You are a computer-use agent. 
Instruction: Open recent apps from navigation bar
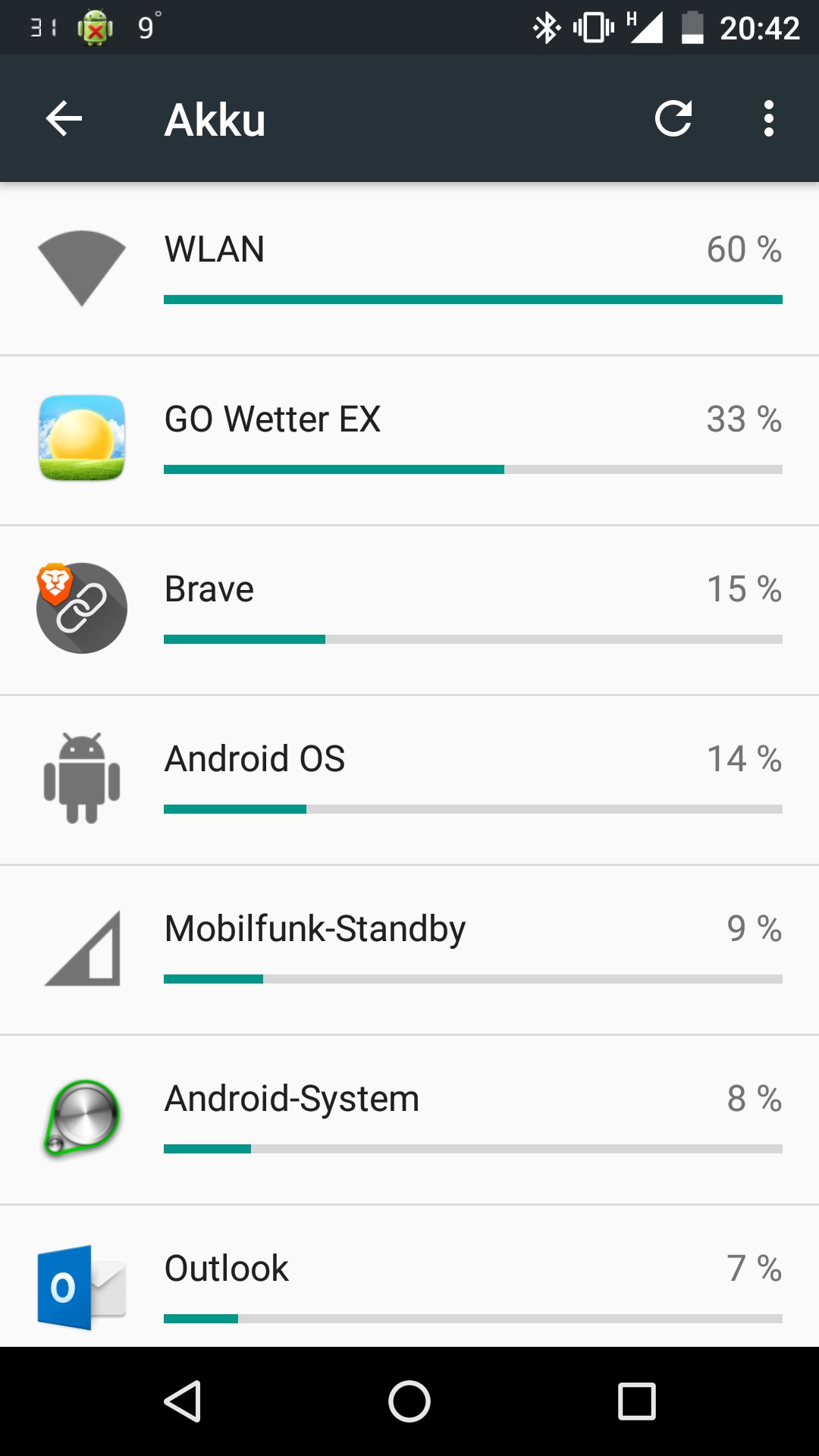(x=636, y=1401)
